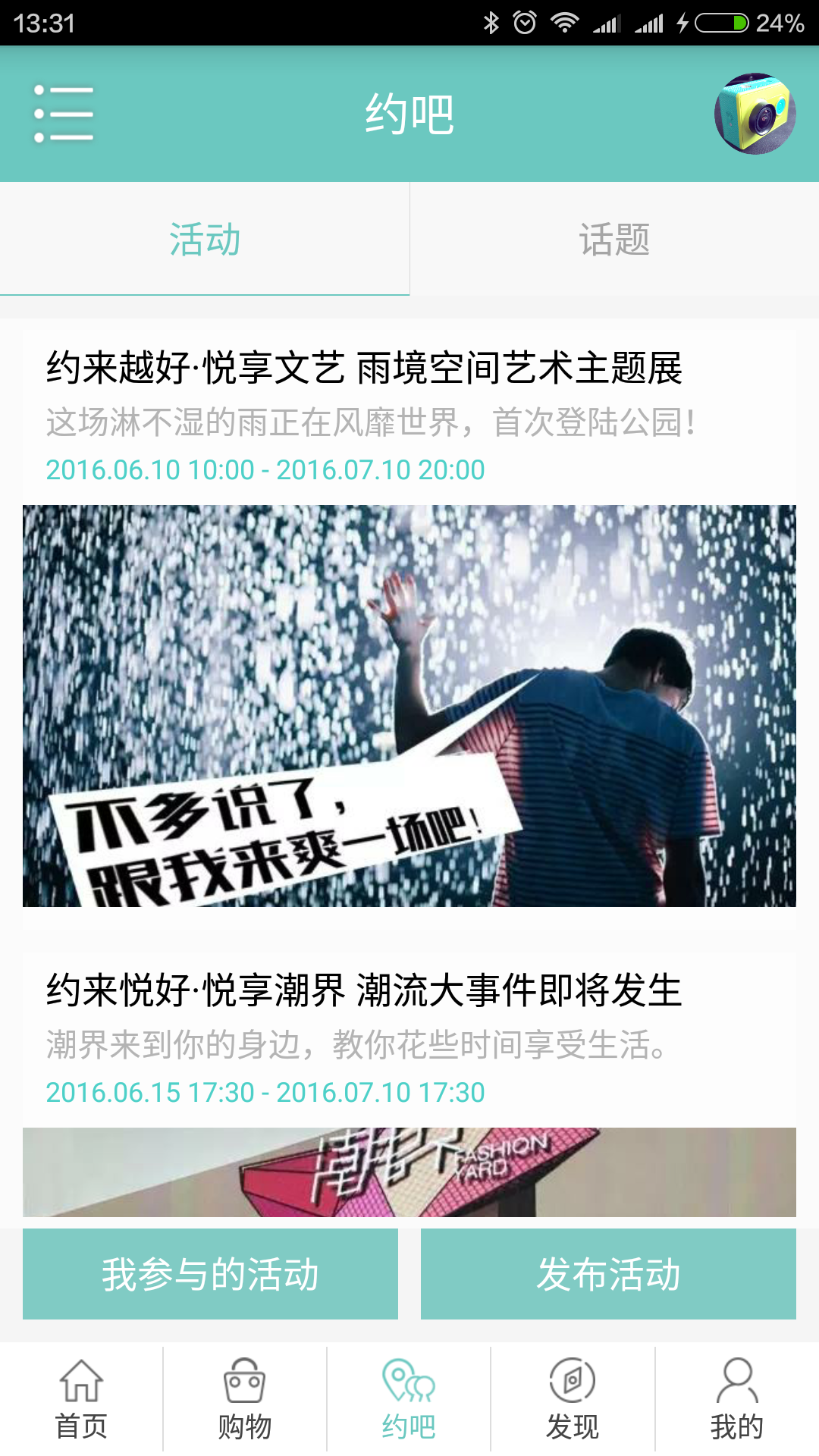Image resolution: width=819 pixels, height=1456 pixels.
Task: Tap the 发布活动 button
Action: [608, 1274]
